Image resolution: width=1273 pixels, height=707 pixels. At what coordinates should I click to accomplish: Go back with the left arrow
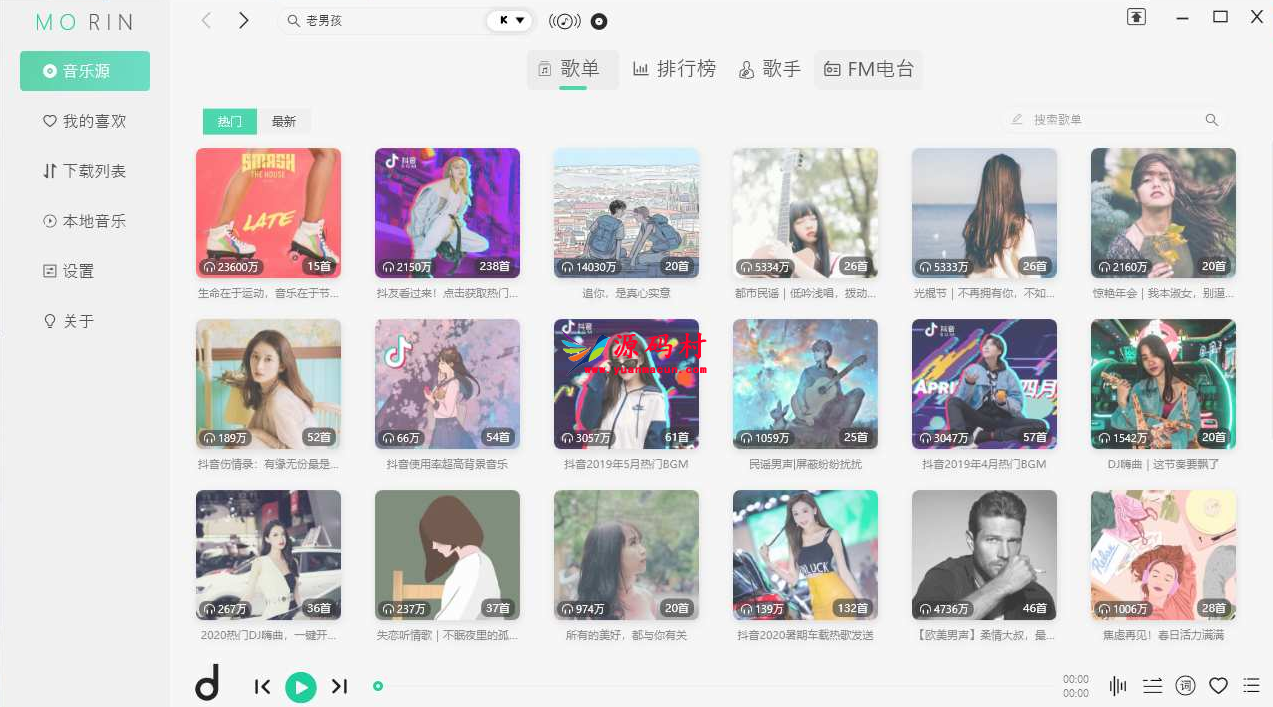coord(207,20)
